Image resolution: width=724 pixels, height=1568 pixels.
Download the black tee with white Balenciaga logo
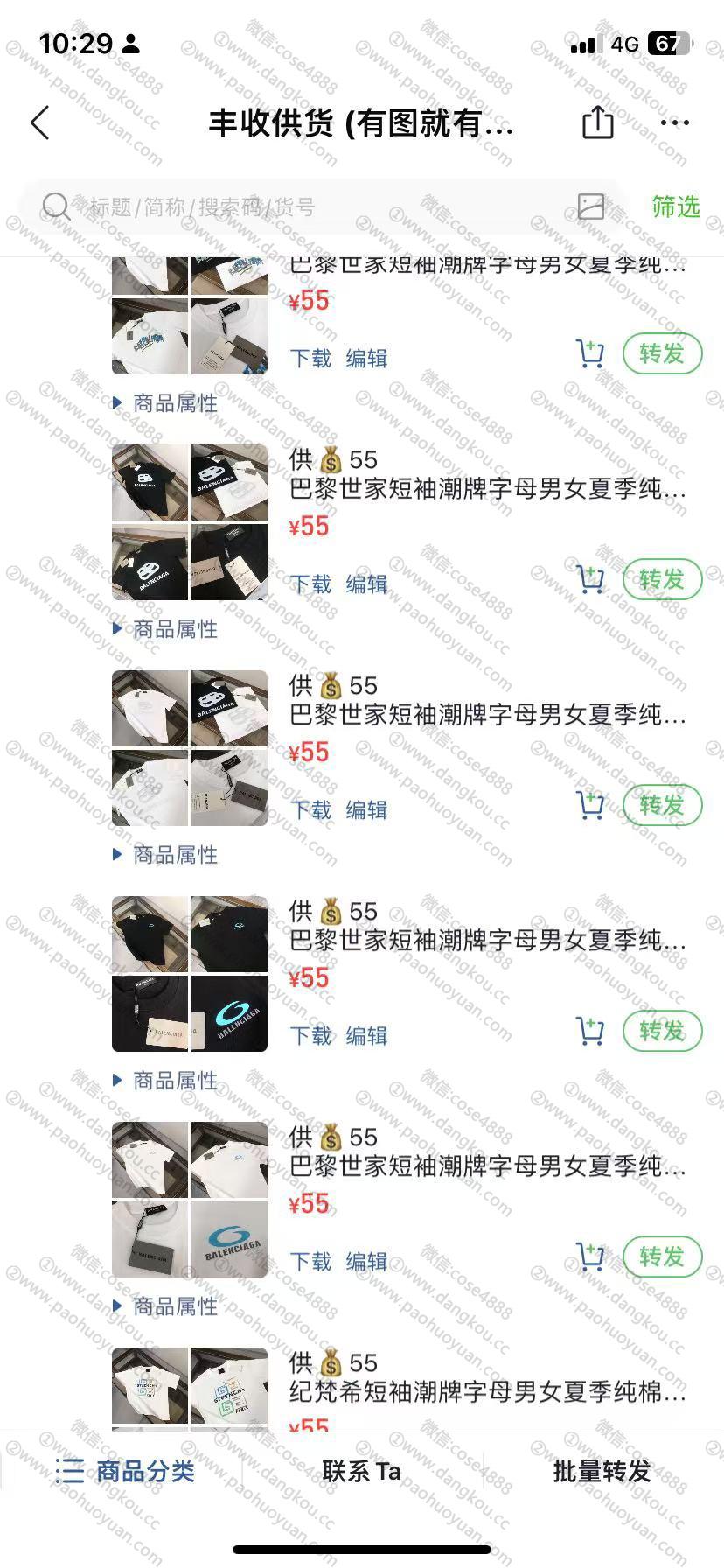point(310,584)
